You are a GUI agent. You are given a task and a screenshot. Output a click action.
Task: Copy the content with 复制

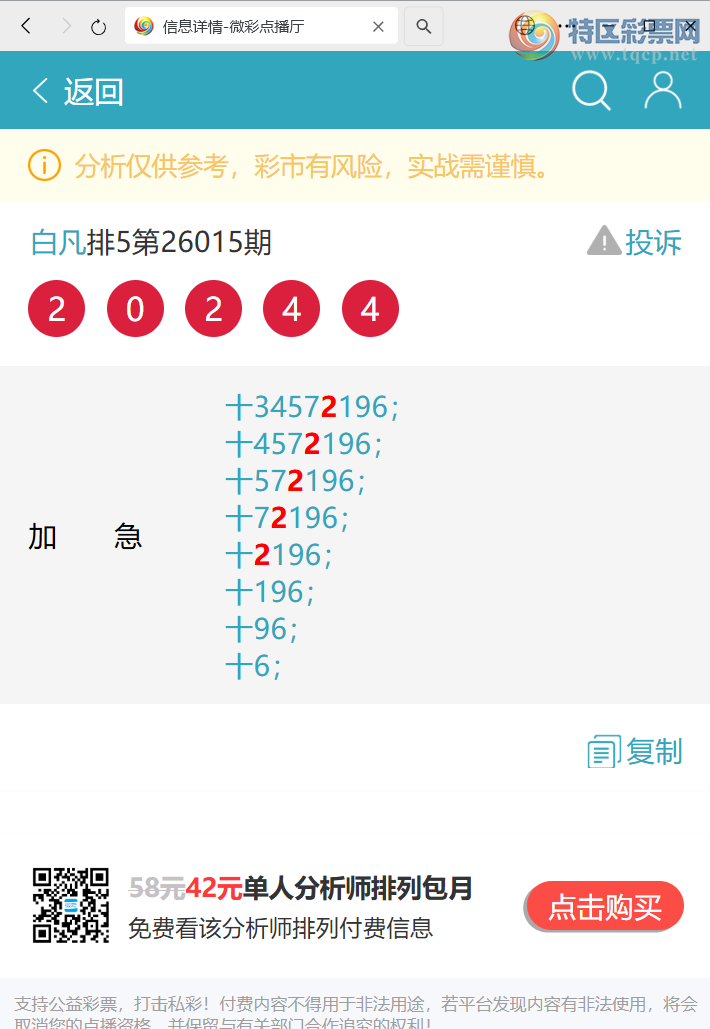tap(636, 751)
